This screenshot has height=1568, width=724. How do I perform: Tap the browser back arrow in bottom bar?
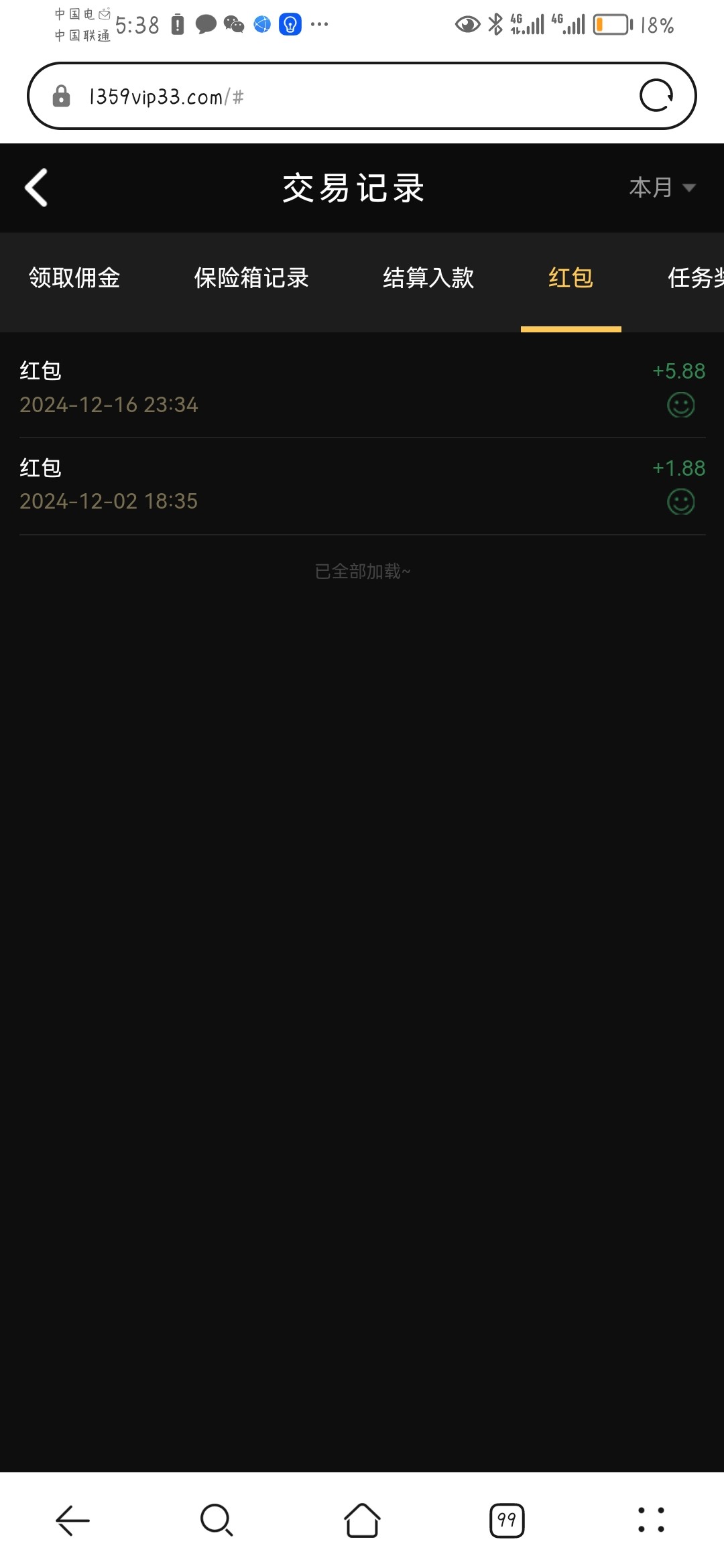(x=72, y=1520)
